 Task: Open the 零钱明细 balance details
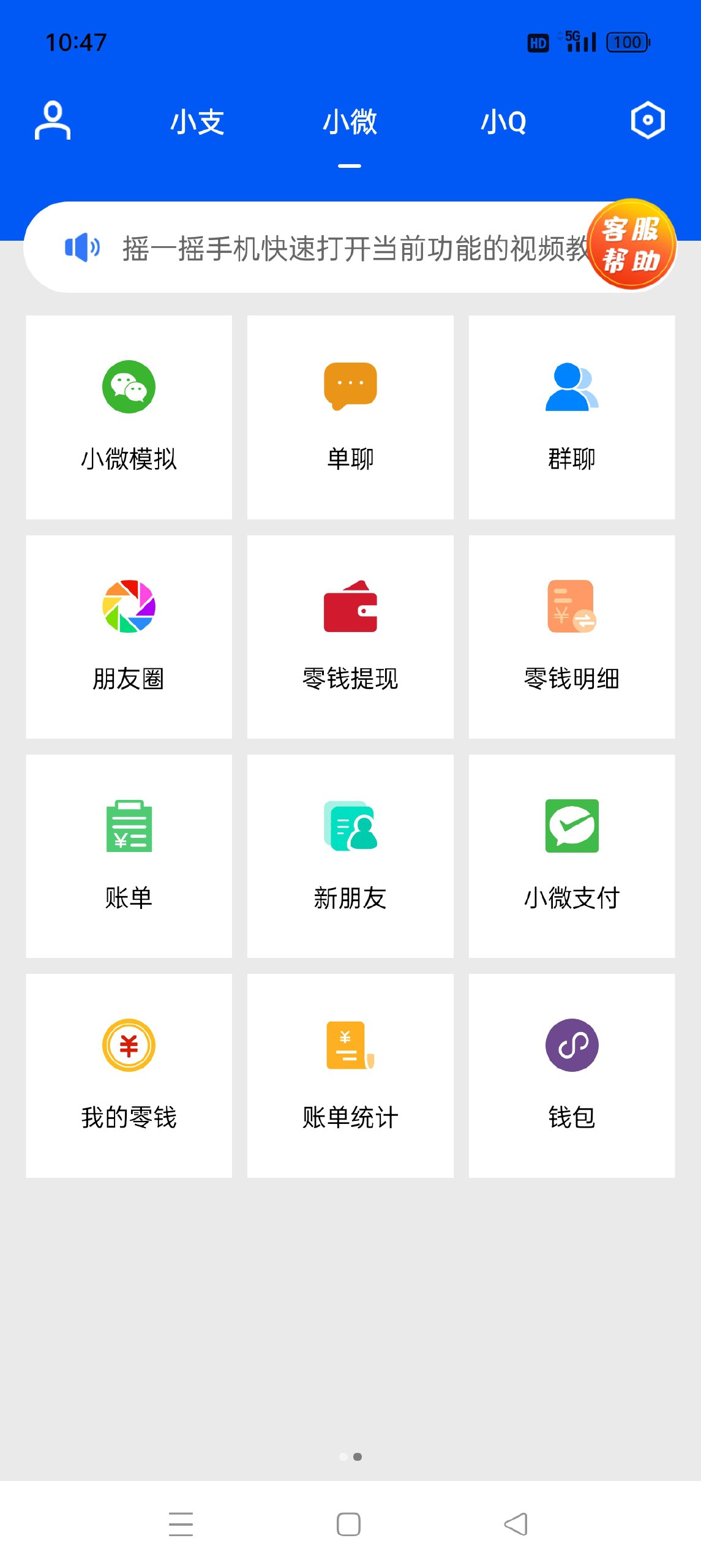(x=571, y=637)
